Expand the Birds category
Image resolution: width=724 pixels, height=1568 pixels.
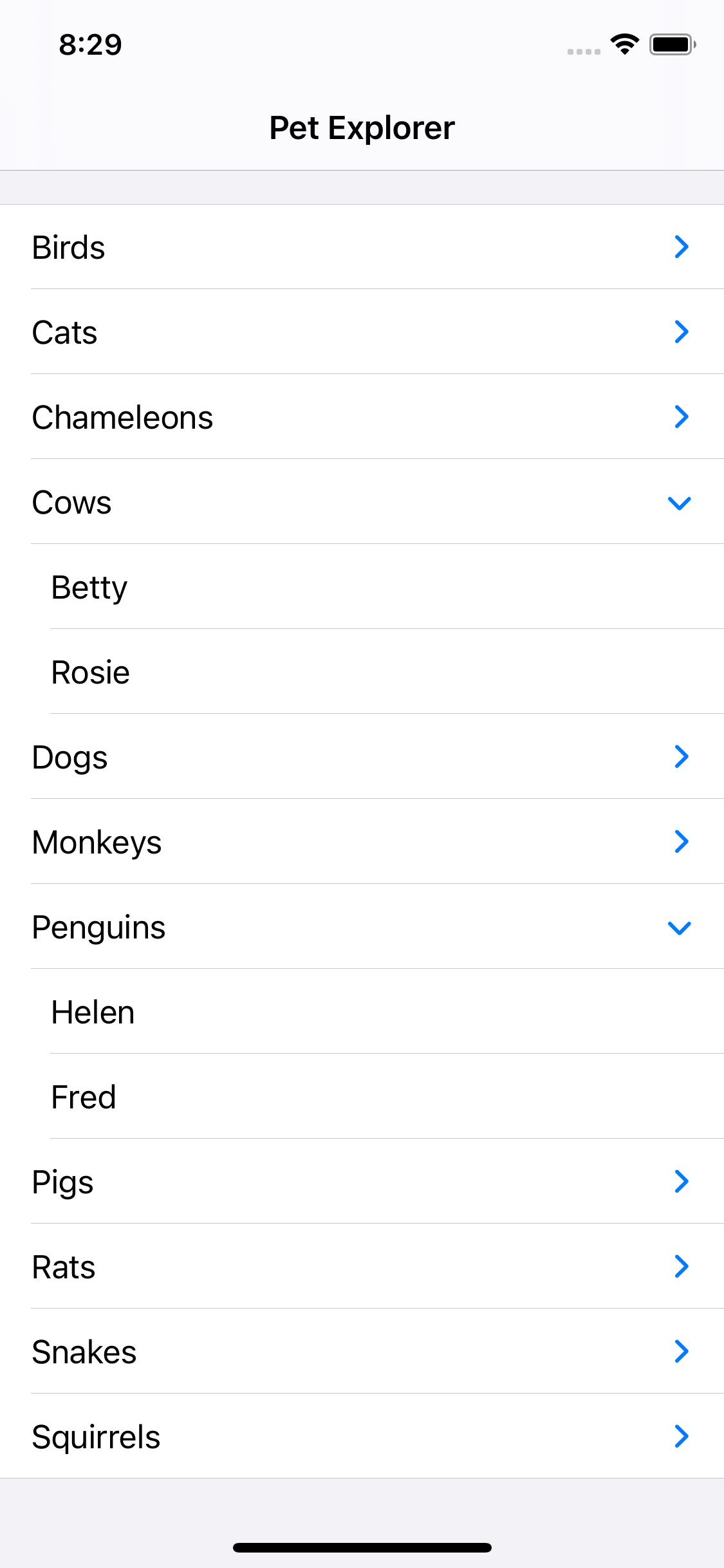362,248
